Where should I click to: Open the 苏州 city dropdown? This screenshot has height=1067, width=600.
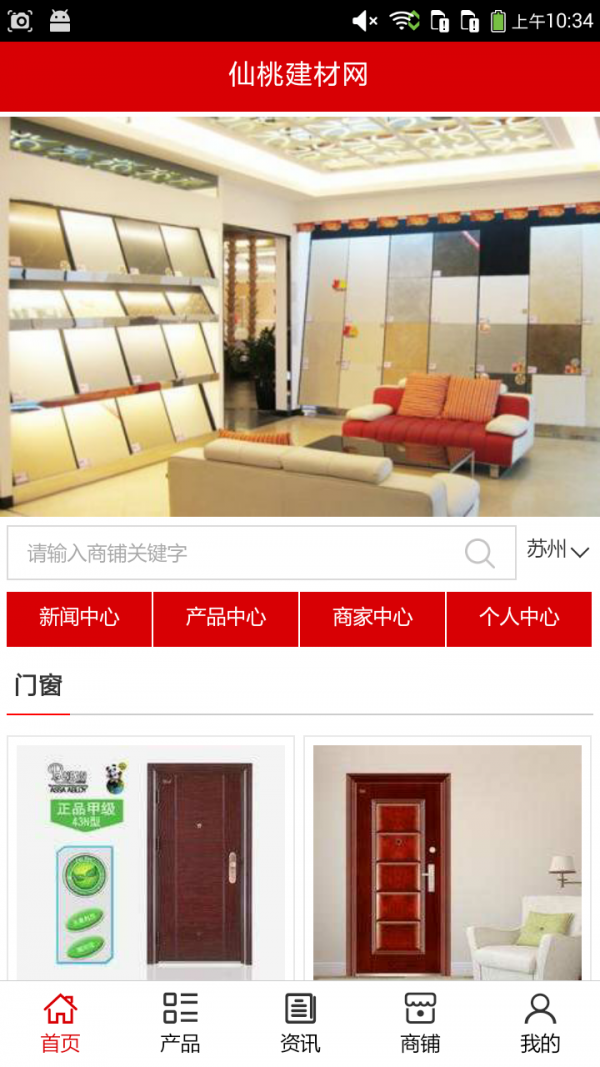pyautogui.click(x=557, y=550)
